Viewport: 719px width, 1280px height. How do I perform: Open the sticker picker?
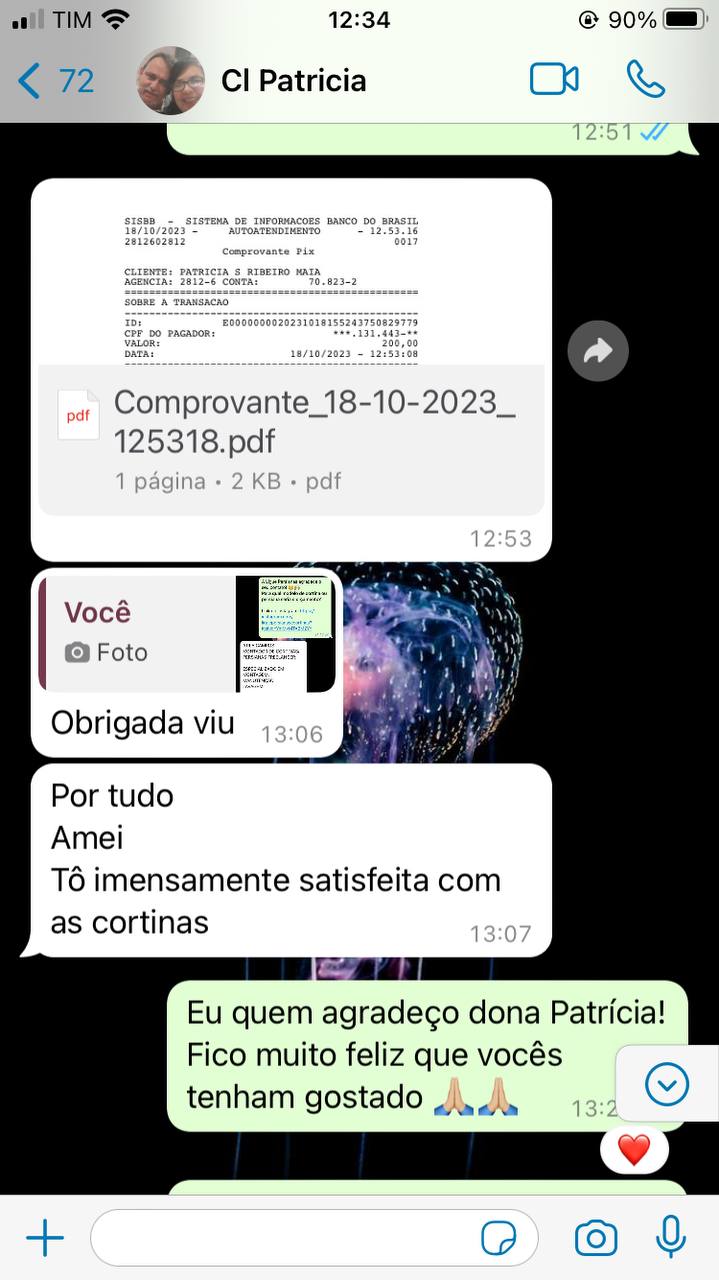click(x=498, y=1239)
